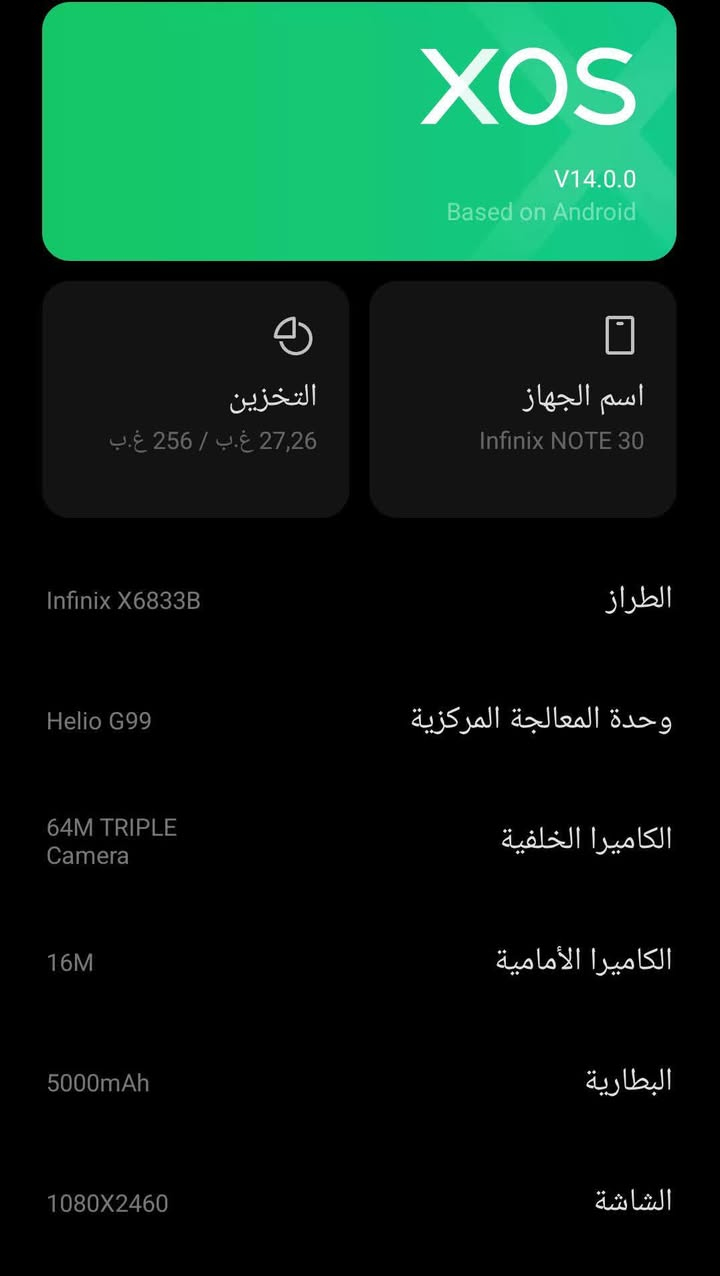Tap the 5000mAh battery capacity value
The image size is (720, 1276).
99,1082
